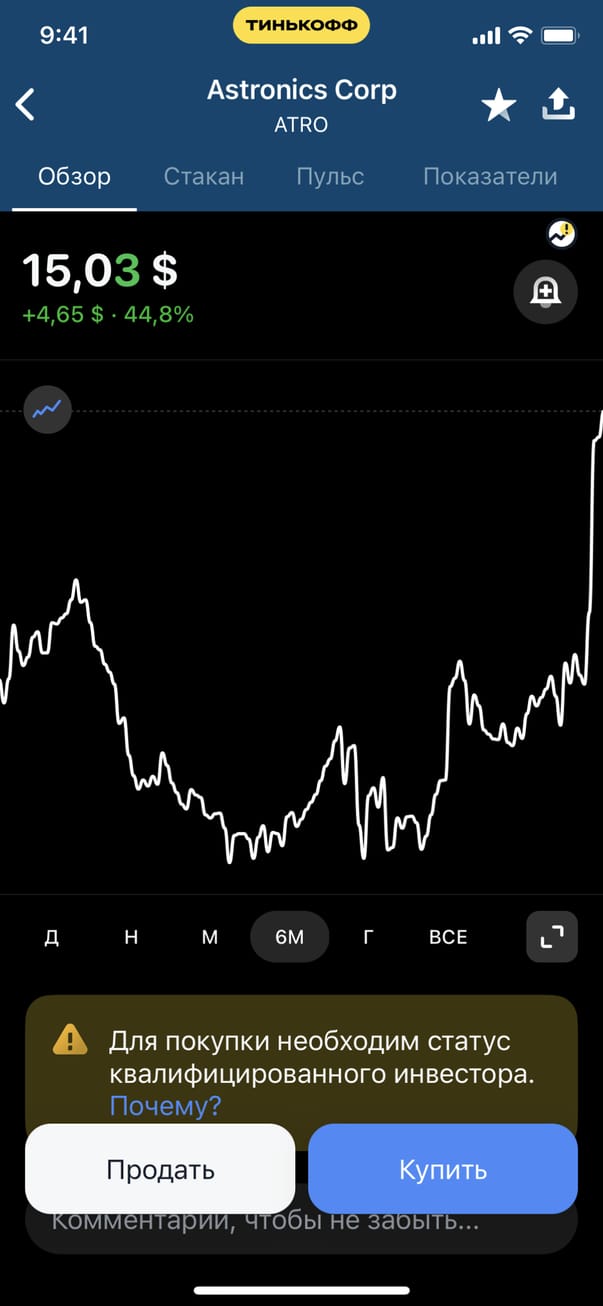Show the ВСЕ chart range

[448, 937]
